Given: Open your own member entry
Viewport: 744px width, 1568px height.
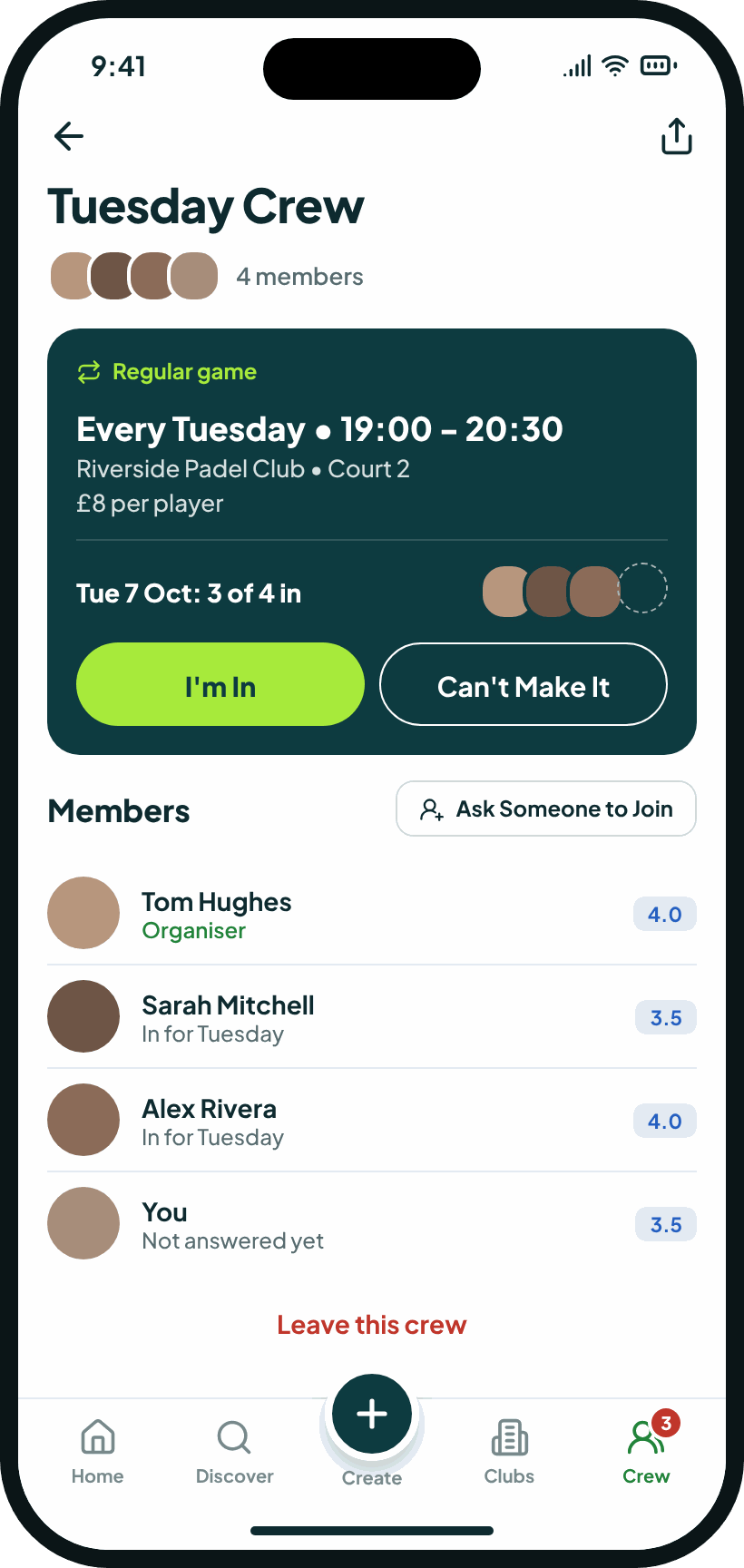Looking at the screenshot, I should tap(372, 1223).
